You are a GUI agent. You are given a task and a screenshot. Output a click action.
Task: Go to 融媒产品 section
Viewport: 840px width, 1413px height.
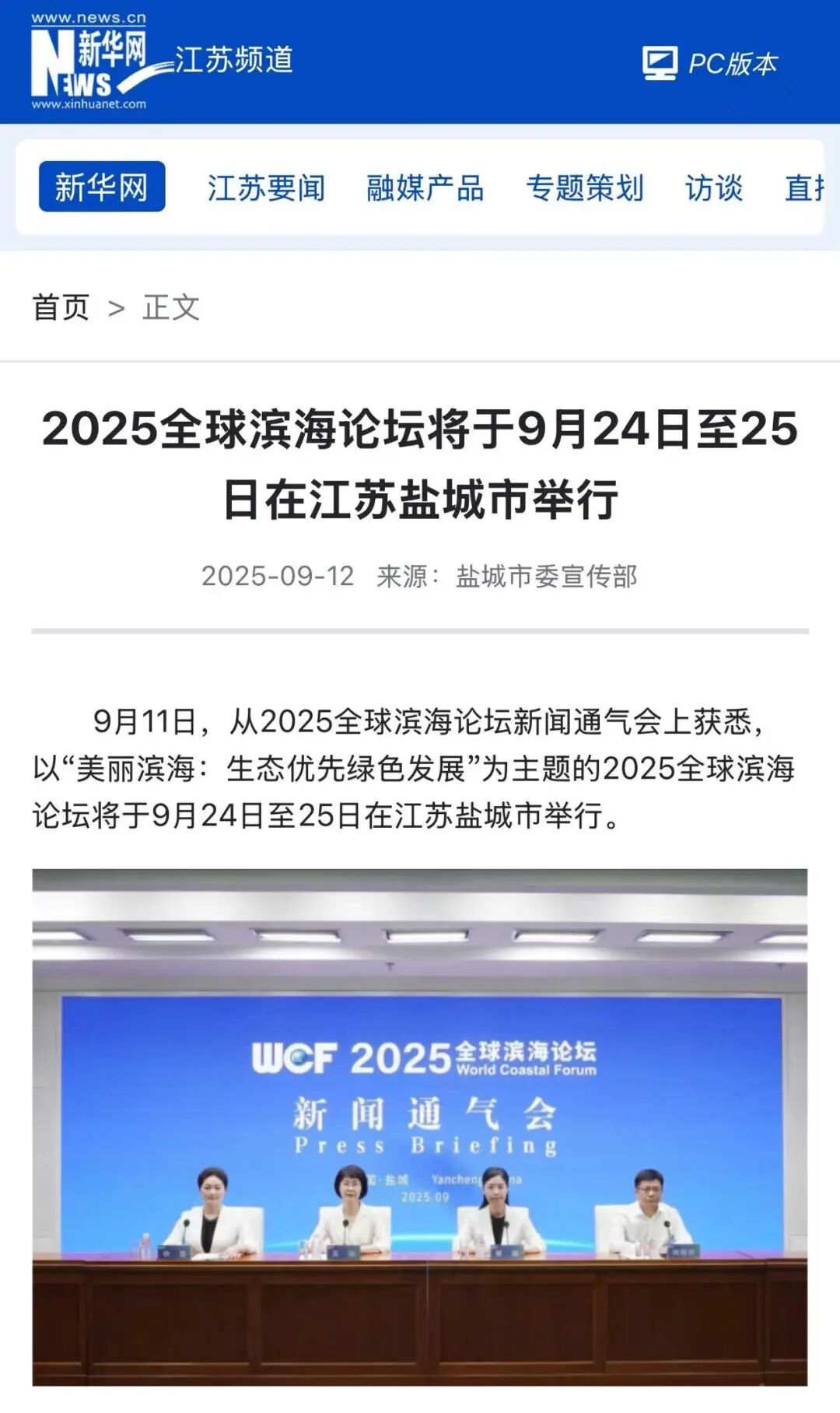(425, 188)
